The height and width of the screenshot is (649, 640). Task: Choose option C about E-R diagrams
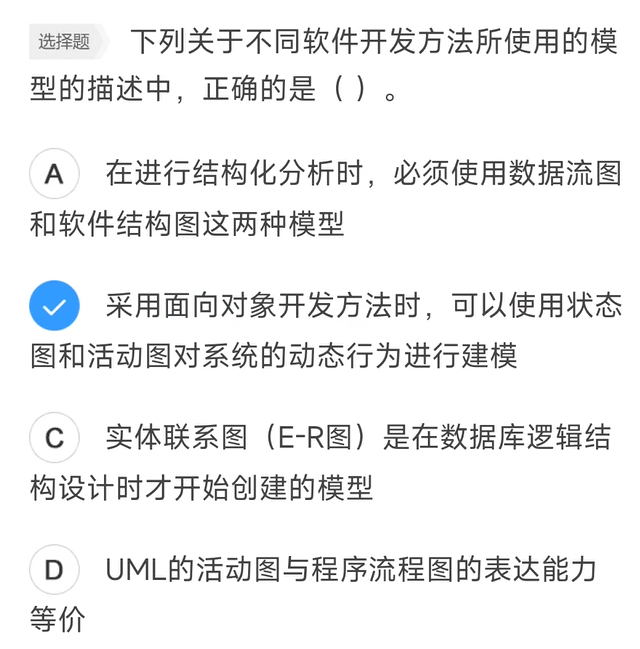tap(54, 438)
